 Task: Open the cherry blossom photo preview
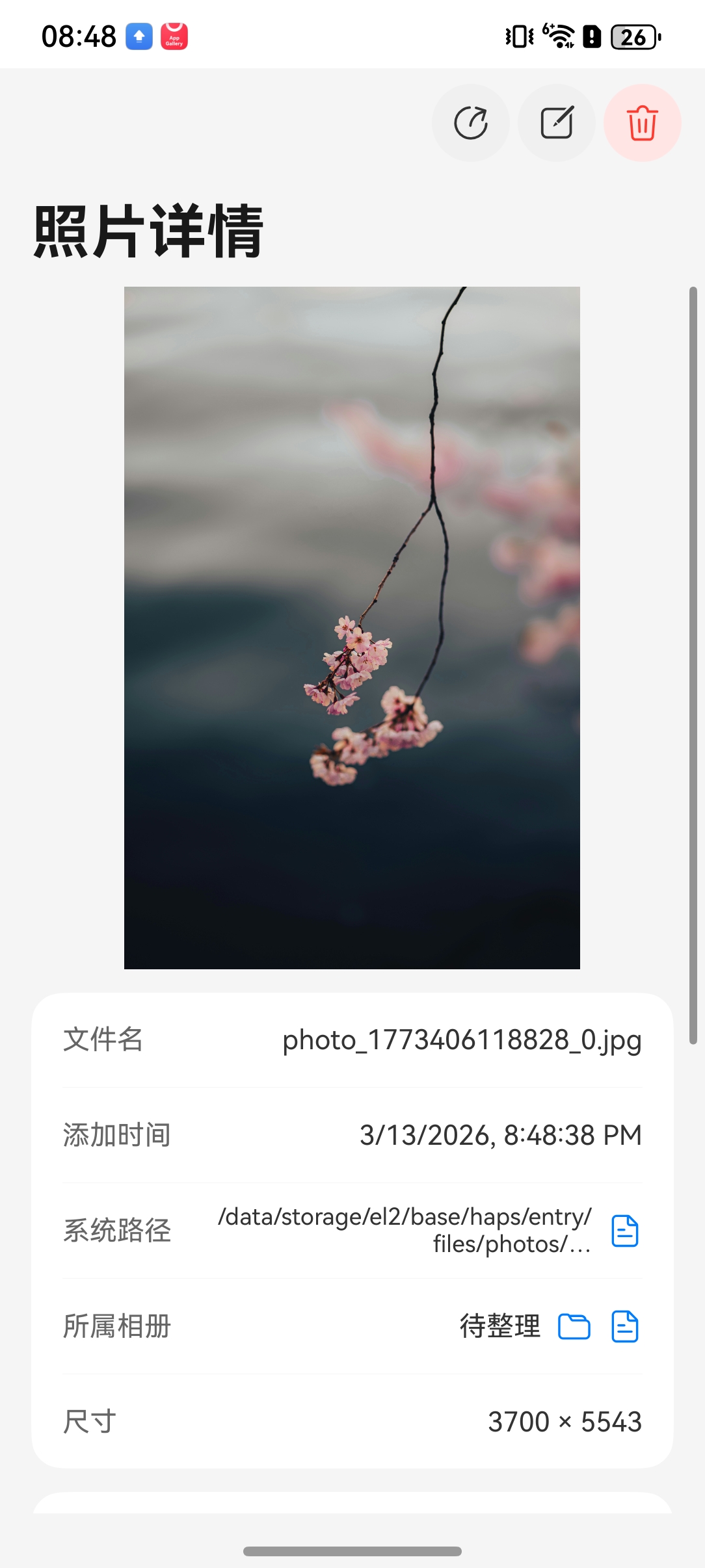pos(352,627)
